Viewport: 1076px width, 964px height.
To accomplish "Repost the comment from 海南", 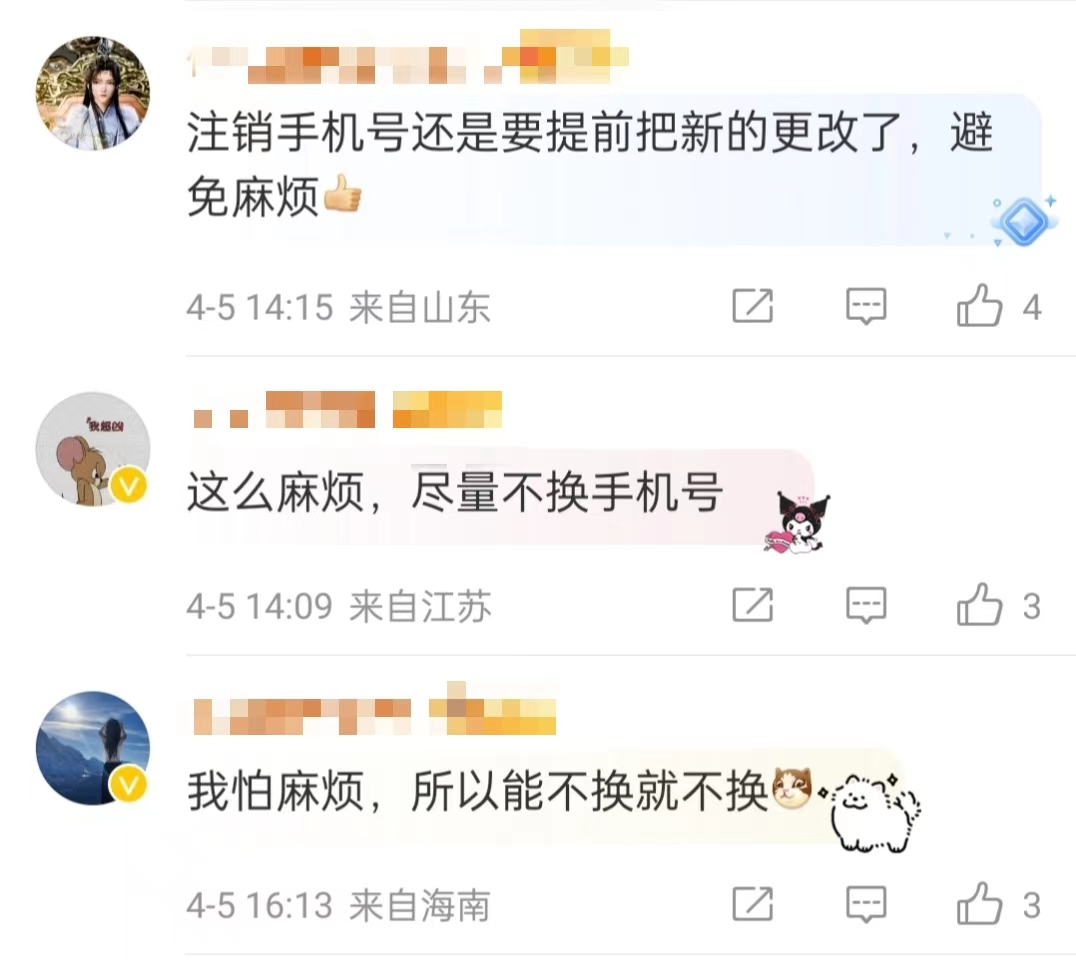I will [x=753, y=905].
